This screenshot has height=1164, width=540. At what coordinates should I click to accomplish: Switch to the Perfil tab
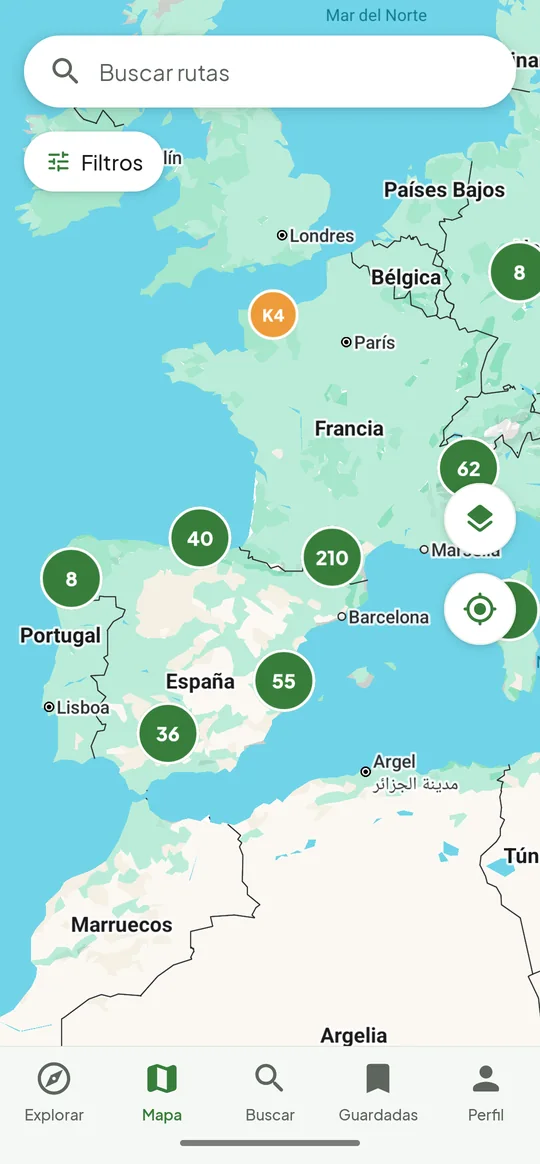coord(486,1092)
